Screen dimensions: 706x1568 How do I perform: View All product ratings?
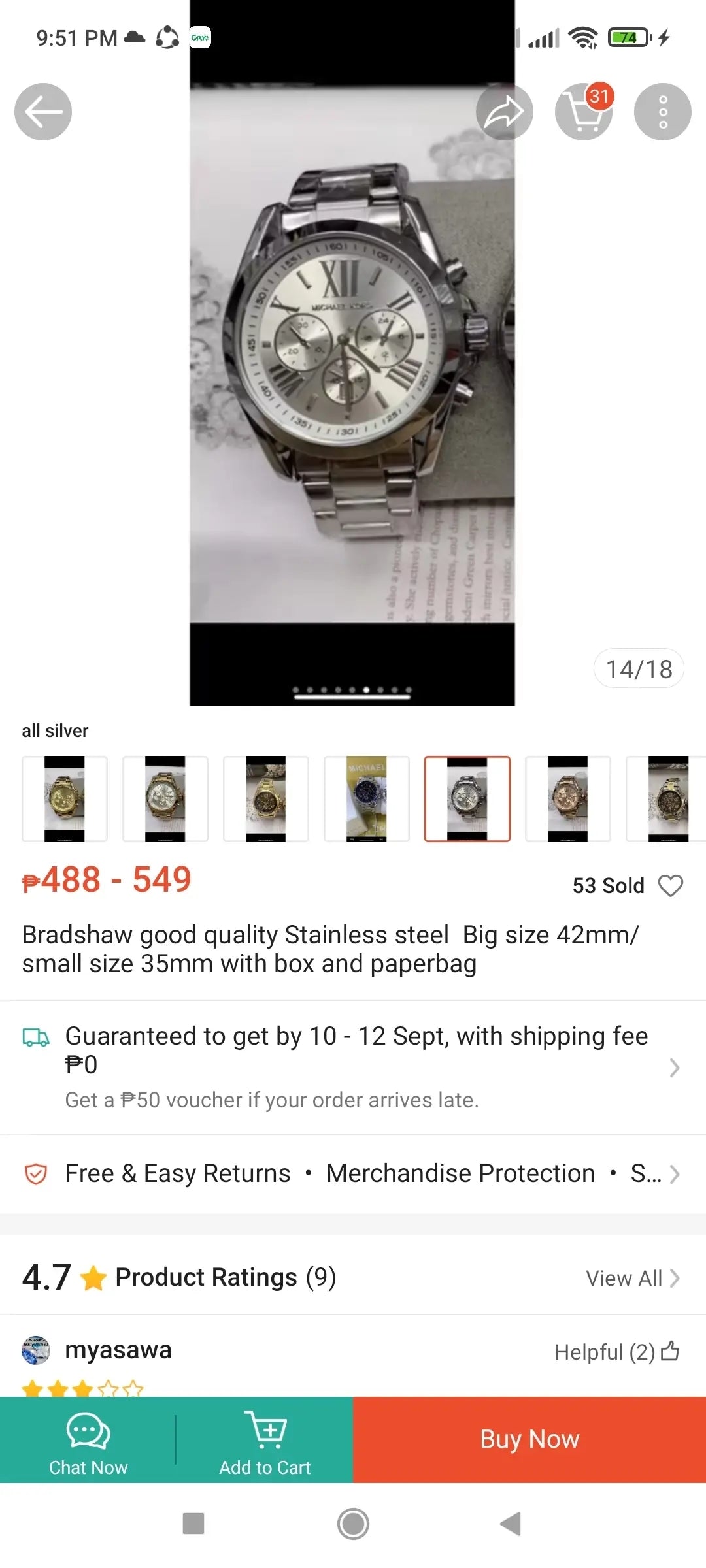point(632,1278)
